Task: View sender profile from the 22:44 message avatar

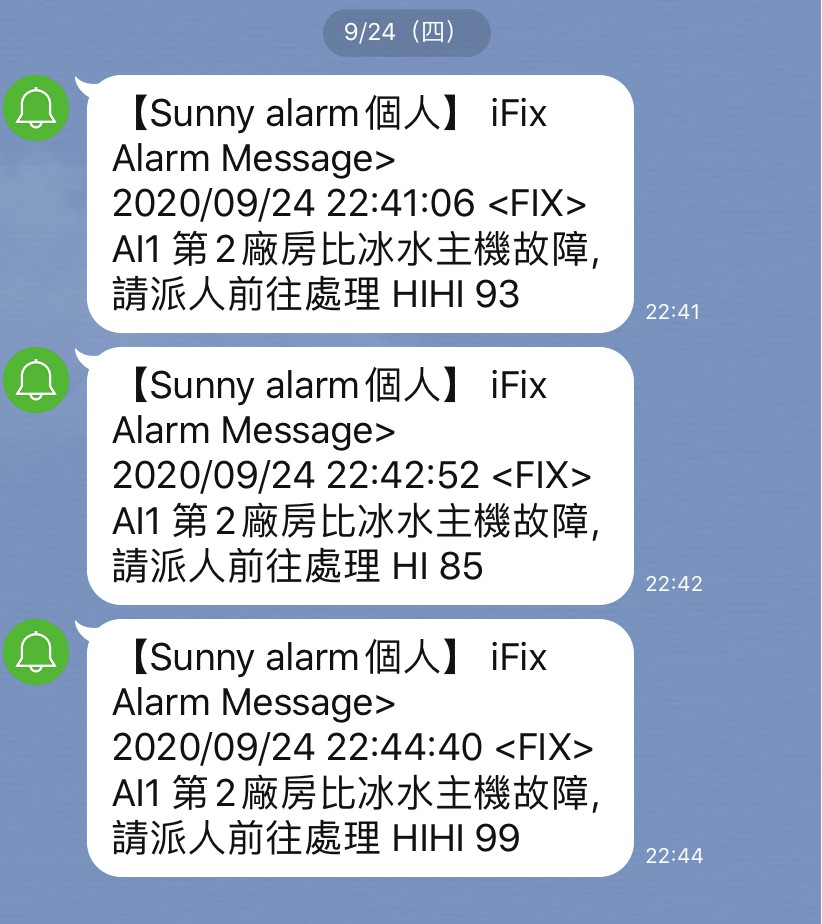Action: point(37,652)
